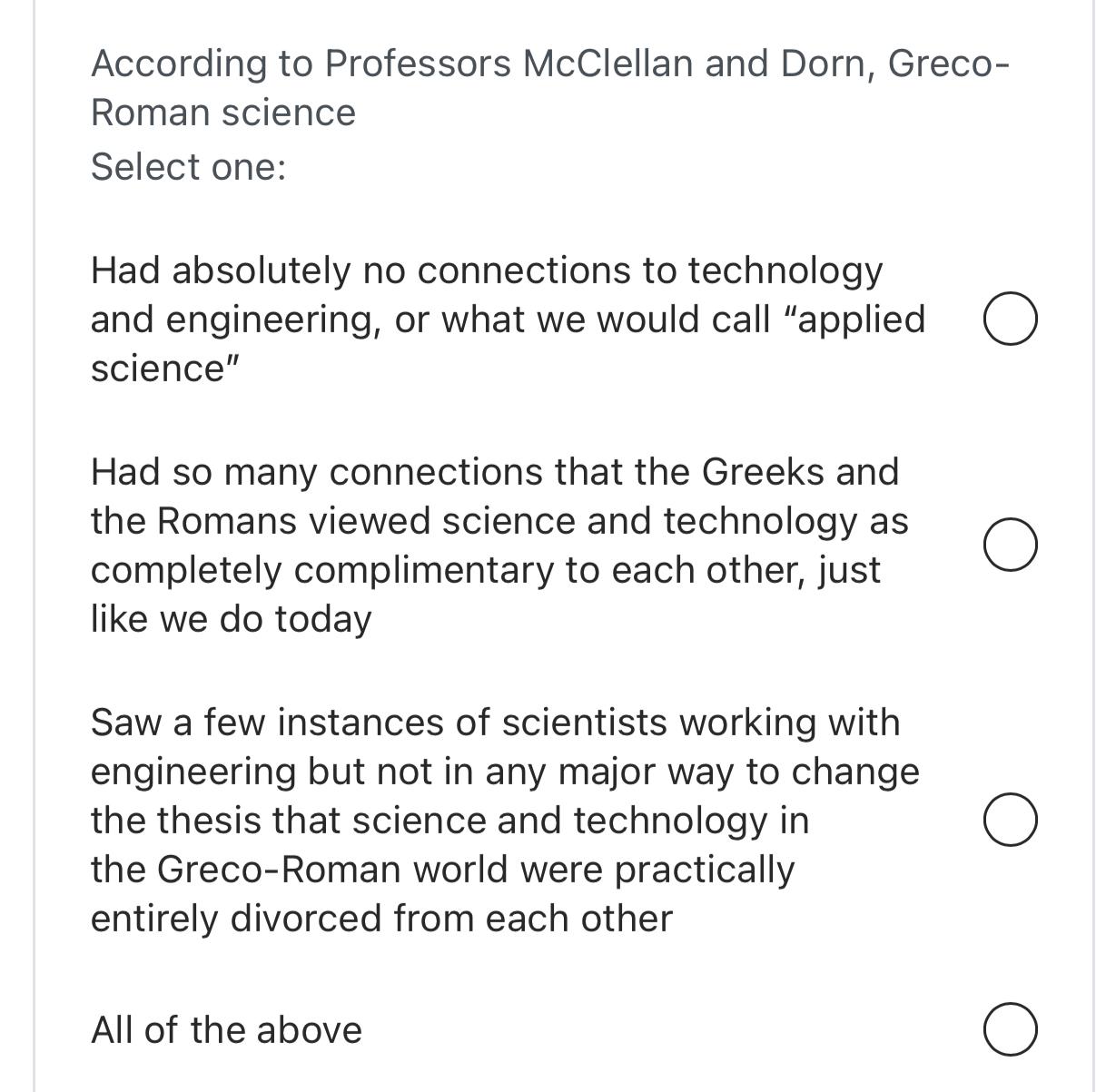
Task: Pick the 'Saw a few instances' answer
Action: [x=1010, y=820]
